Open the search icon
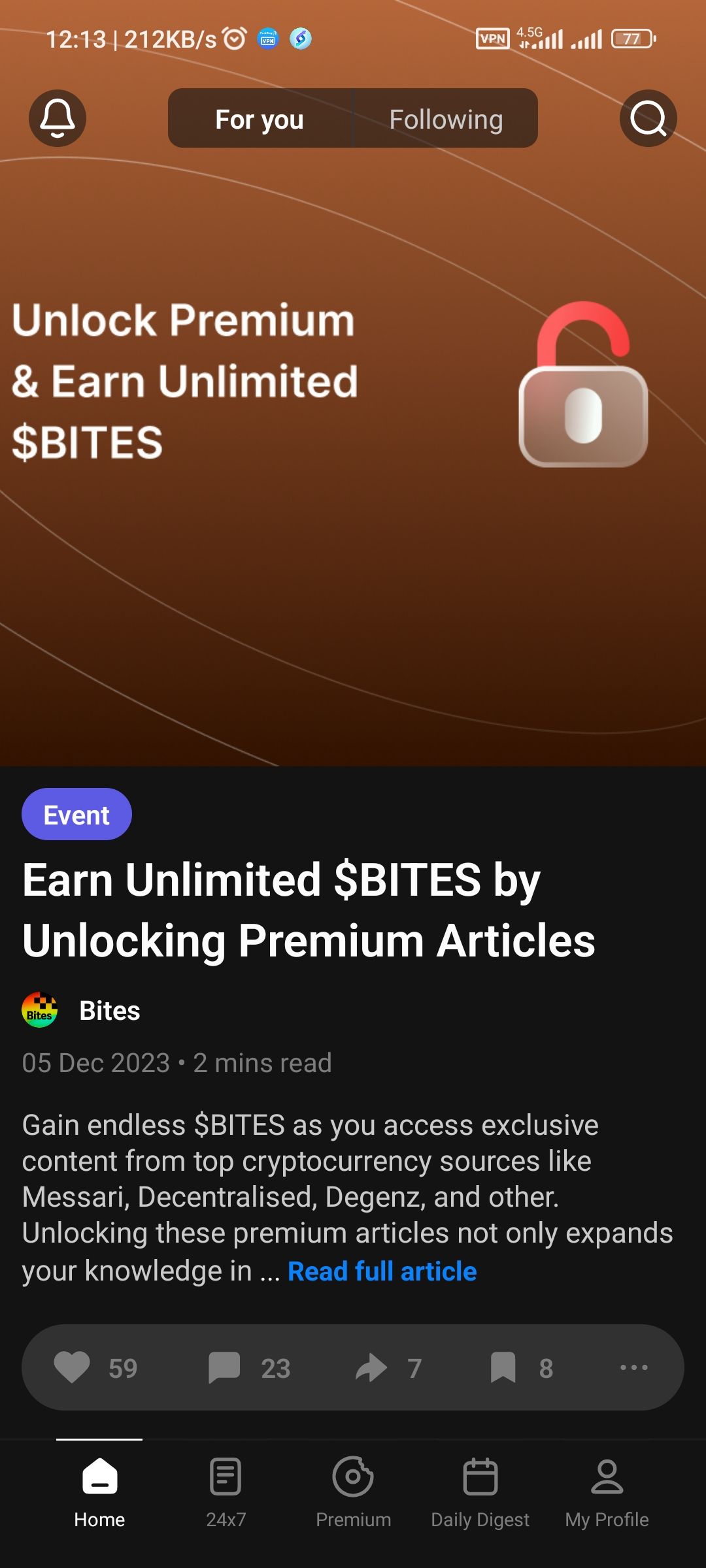Image resolution: width=706 pixels, height=1568 pixels. tap(648, 118)
